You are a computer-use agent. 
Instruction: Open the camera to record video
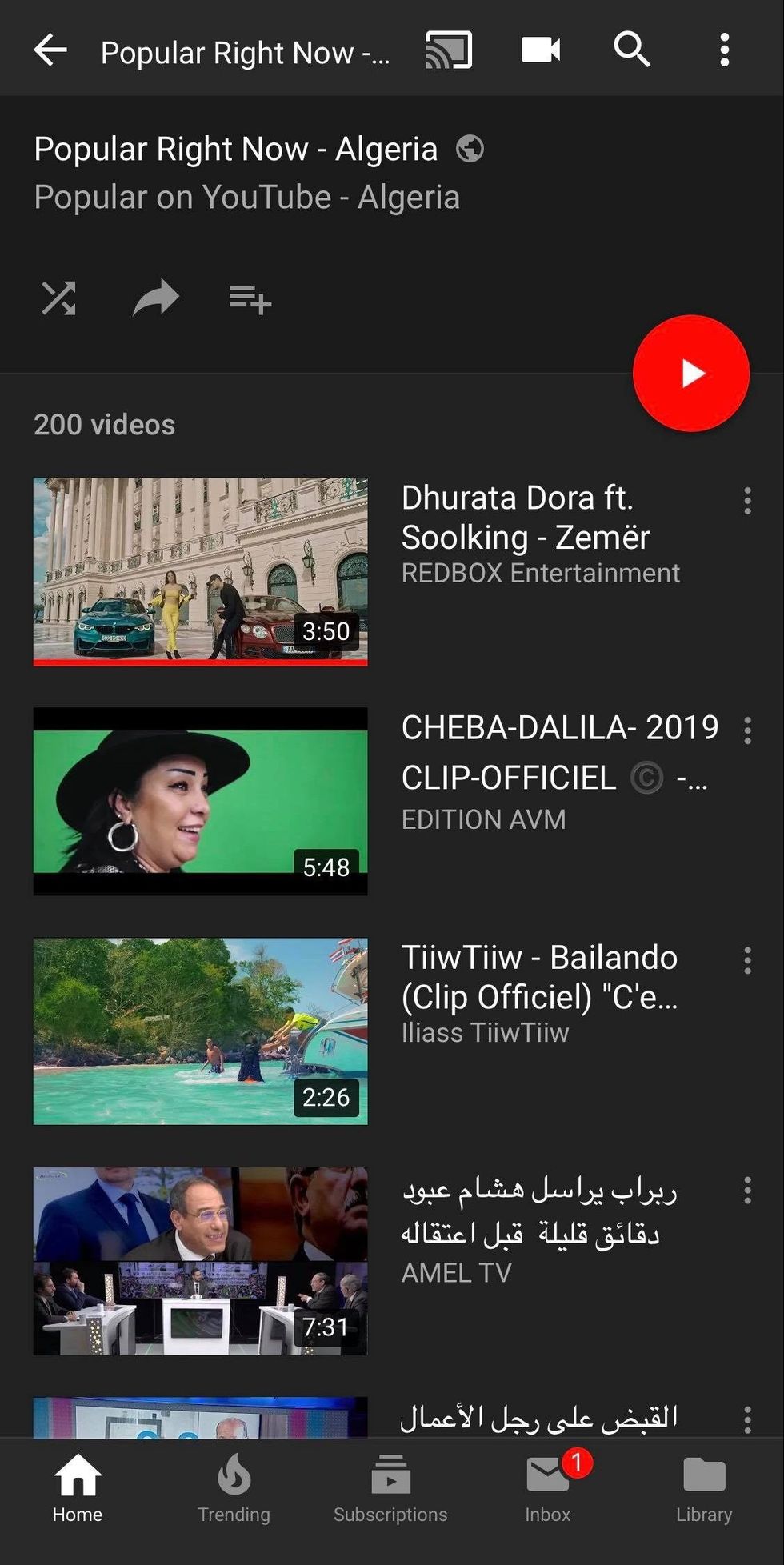[541, 50]
